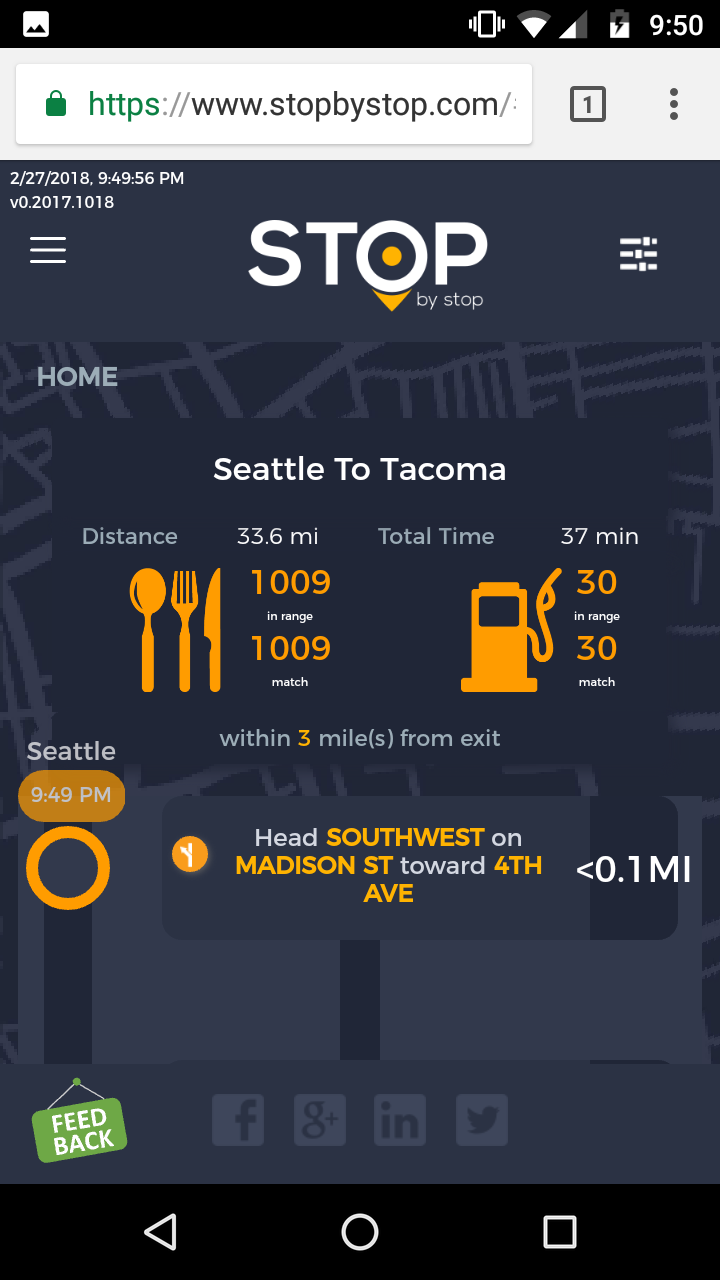720x1280 pixels.
Task: Go back with the system back button
Action: [160, 1232]
